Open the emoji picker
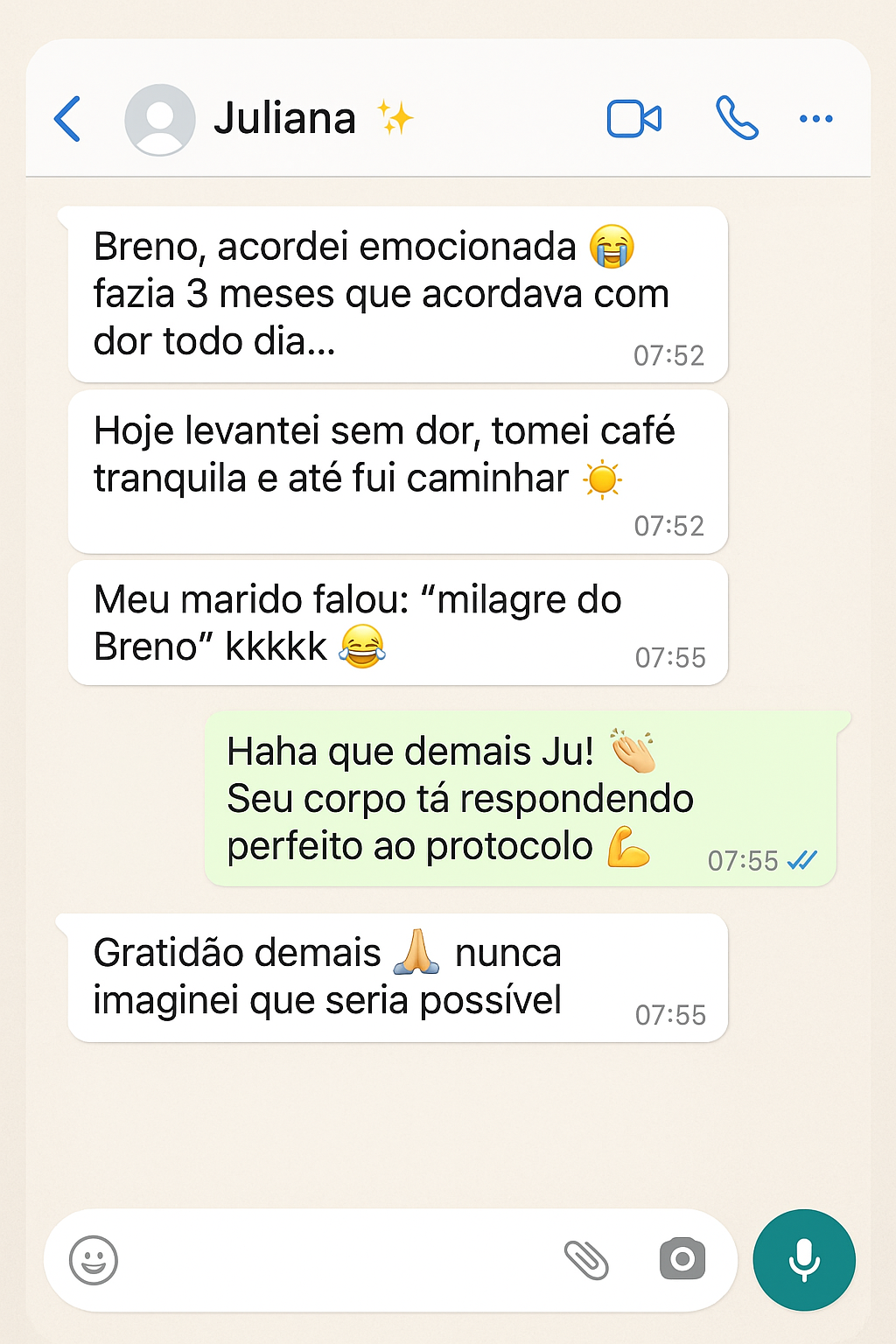The width and height of the screenshot is (896, 1344). point(94,1260)
